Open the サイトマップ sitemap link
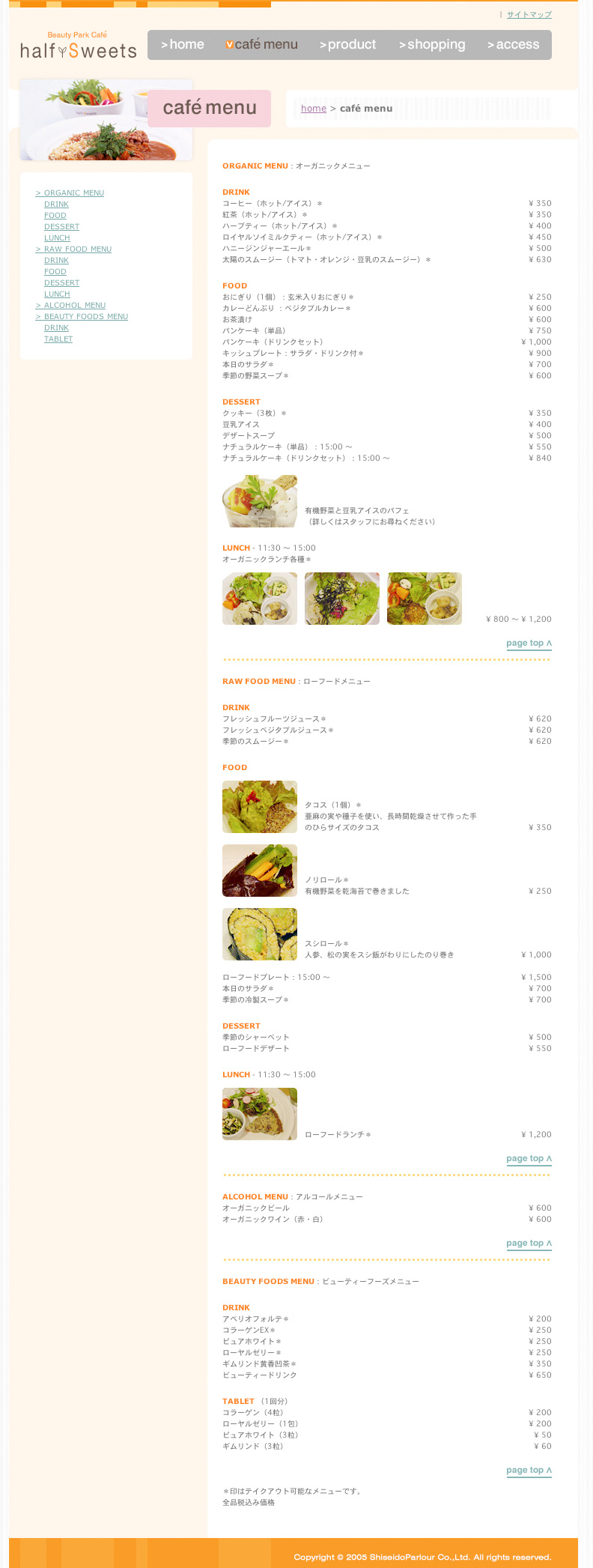The height and width of the screenshot is (1568, 593). coord(529,14)
